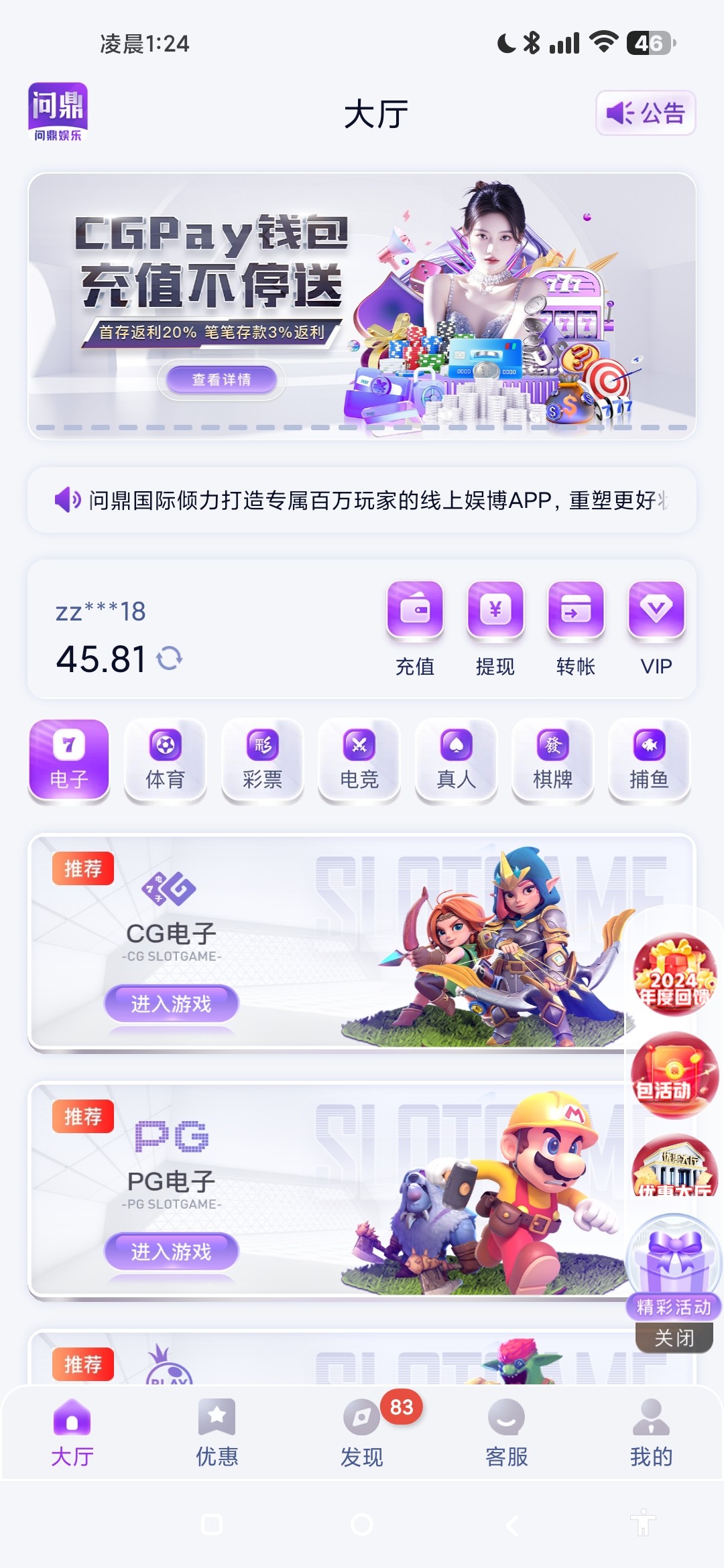Go to the 发现 tab
Image resolution: width=724 pixels, height=1568 pixels.
(361, 1433)
